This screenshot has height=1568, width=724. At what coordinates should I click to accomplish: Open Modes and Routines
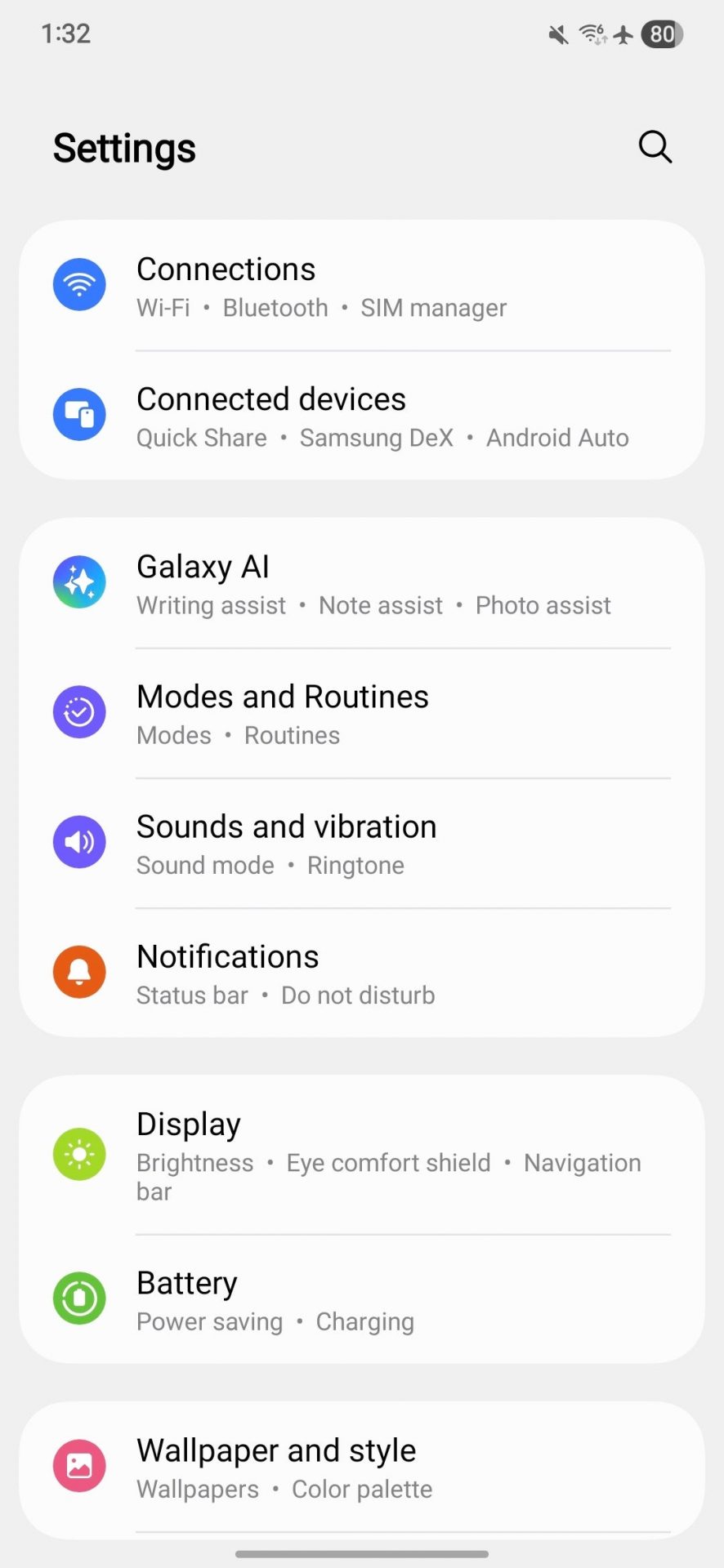[x=361, y=714]
